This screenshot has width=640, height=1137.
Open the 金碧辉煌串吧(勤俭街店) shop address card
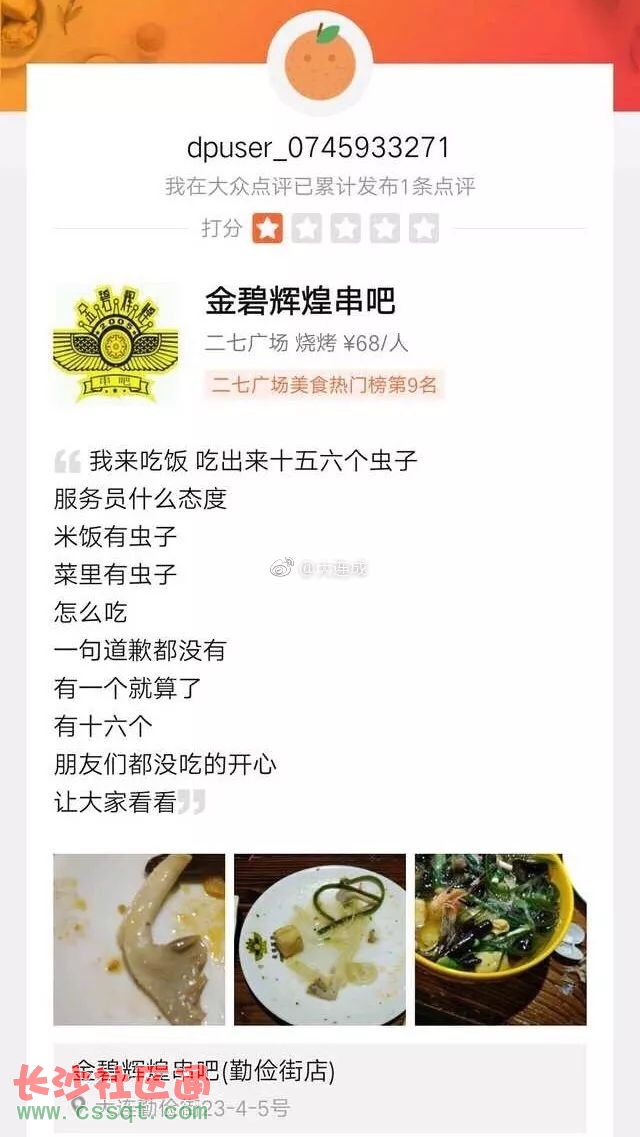[320, 1090]
